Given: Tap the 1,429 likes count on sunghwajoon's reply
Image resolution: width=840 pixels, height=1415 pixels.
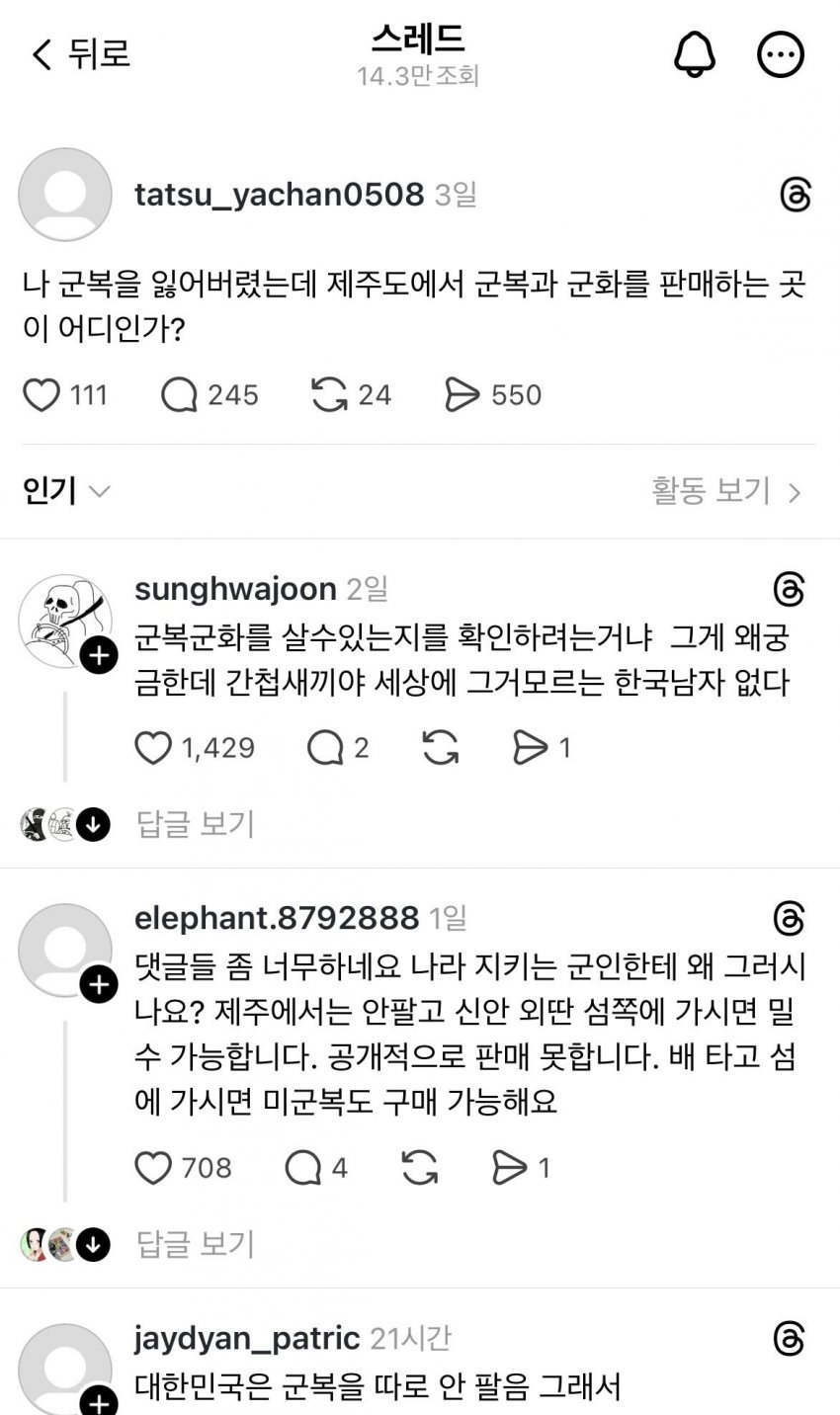Looking at the screenshot, I should [x=206, y=748].
